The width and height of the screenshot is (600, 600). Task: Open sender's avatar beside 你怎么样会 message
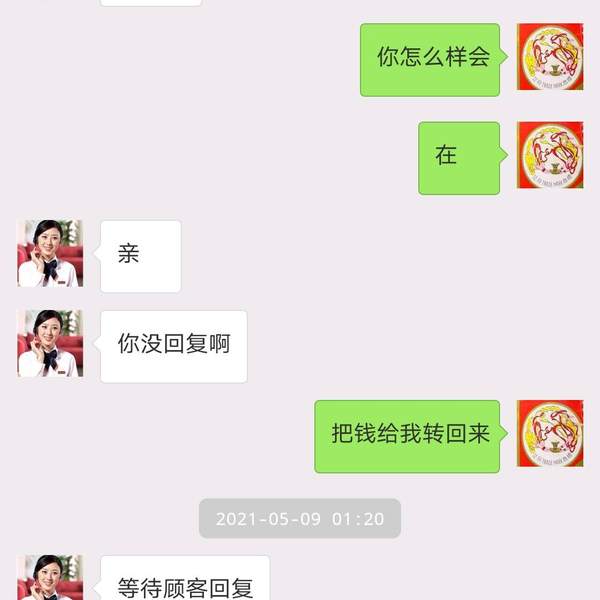550,57
